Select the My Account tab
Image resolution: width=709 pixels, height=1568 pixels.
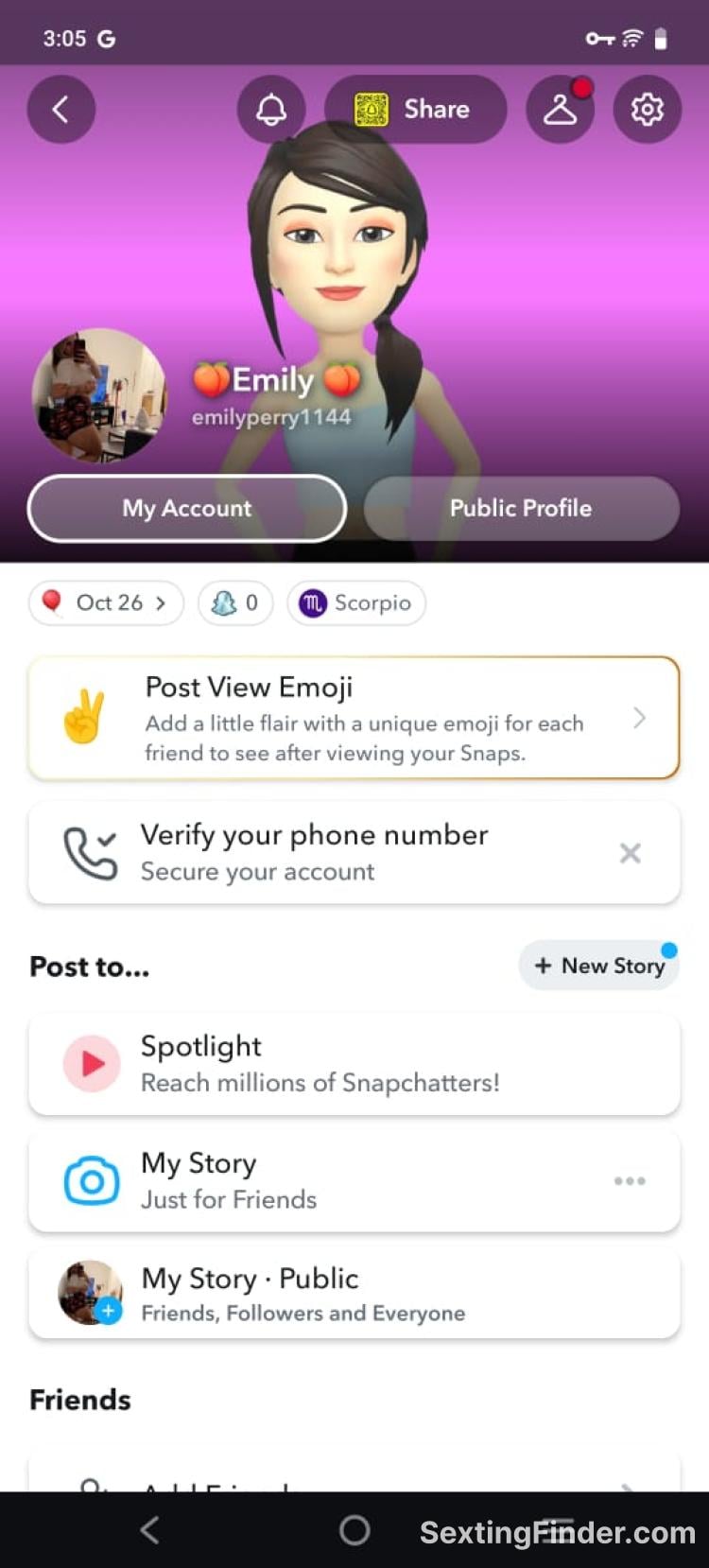tap(187, 509)
